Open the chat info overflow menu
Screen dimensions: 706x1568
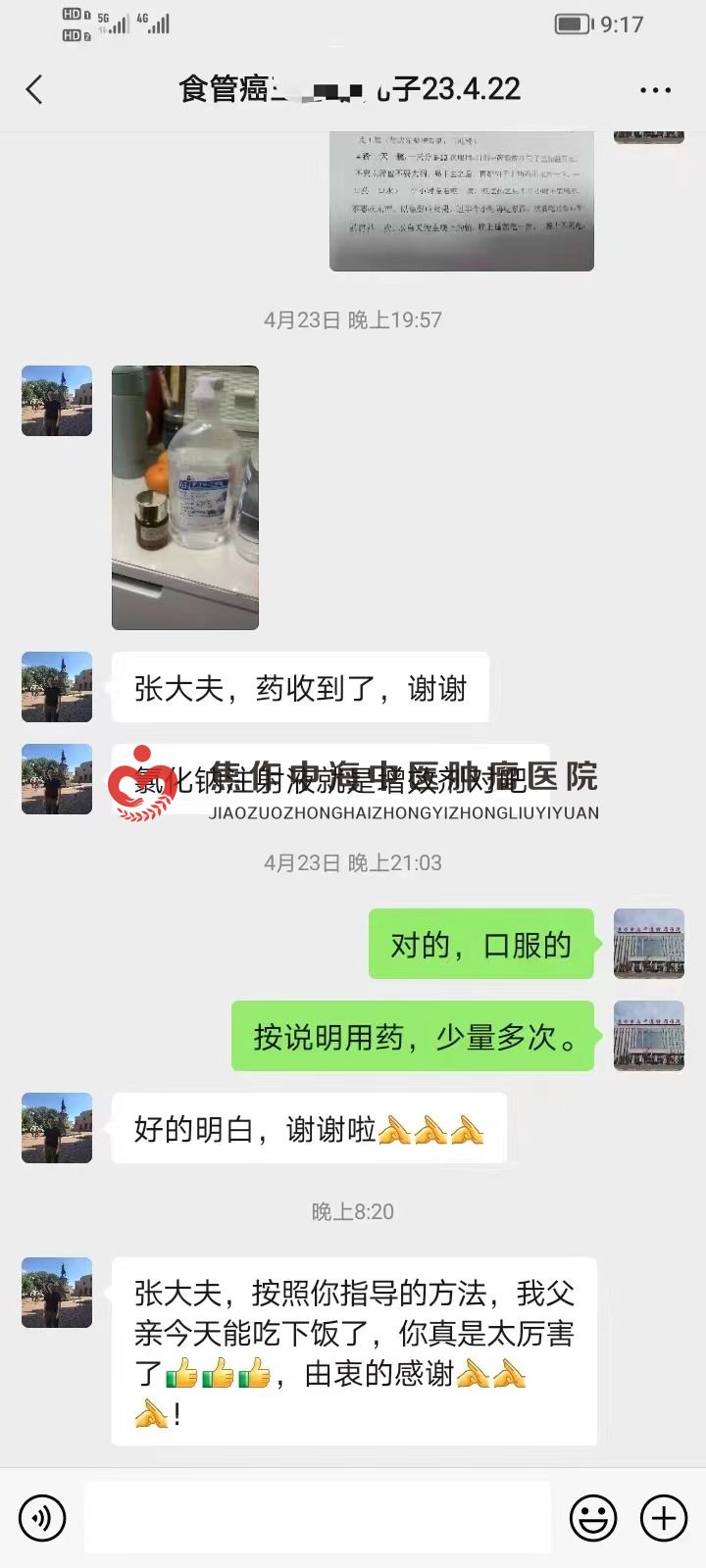point(655,90)
